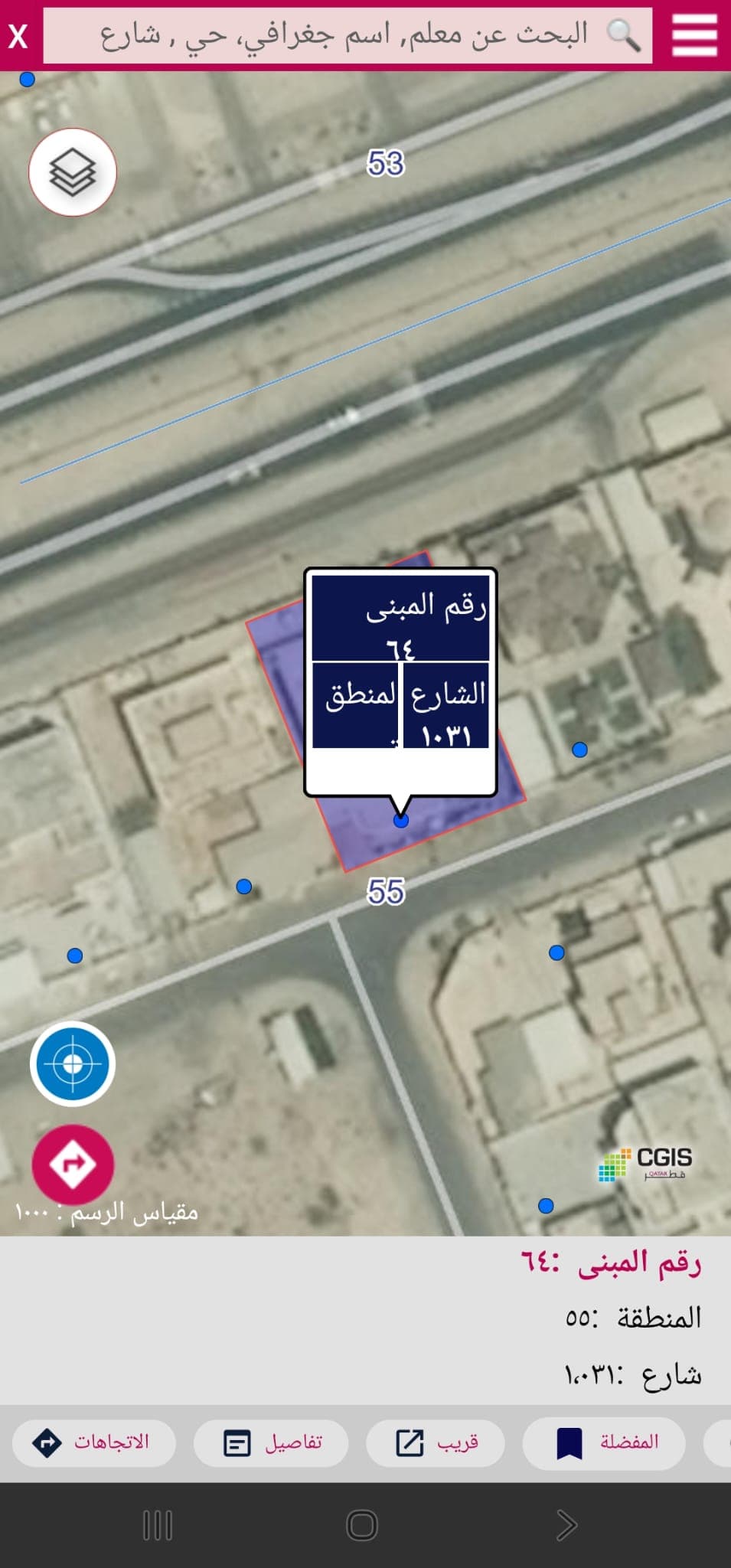Open تفاصيل details chip

click(x=271, y=1443)
